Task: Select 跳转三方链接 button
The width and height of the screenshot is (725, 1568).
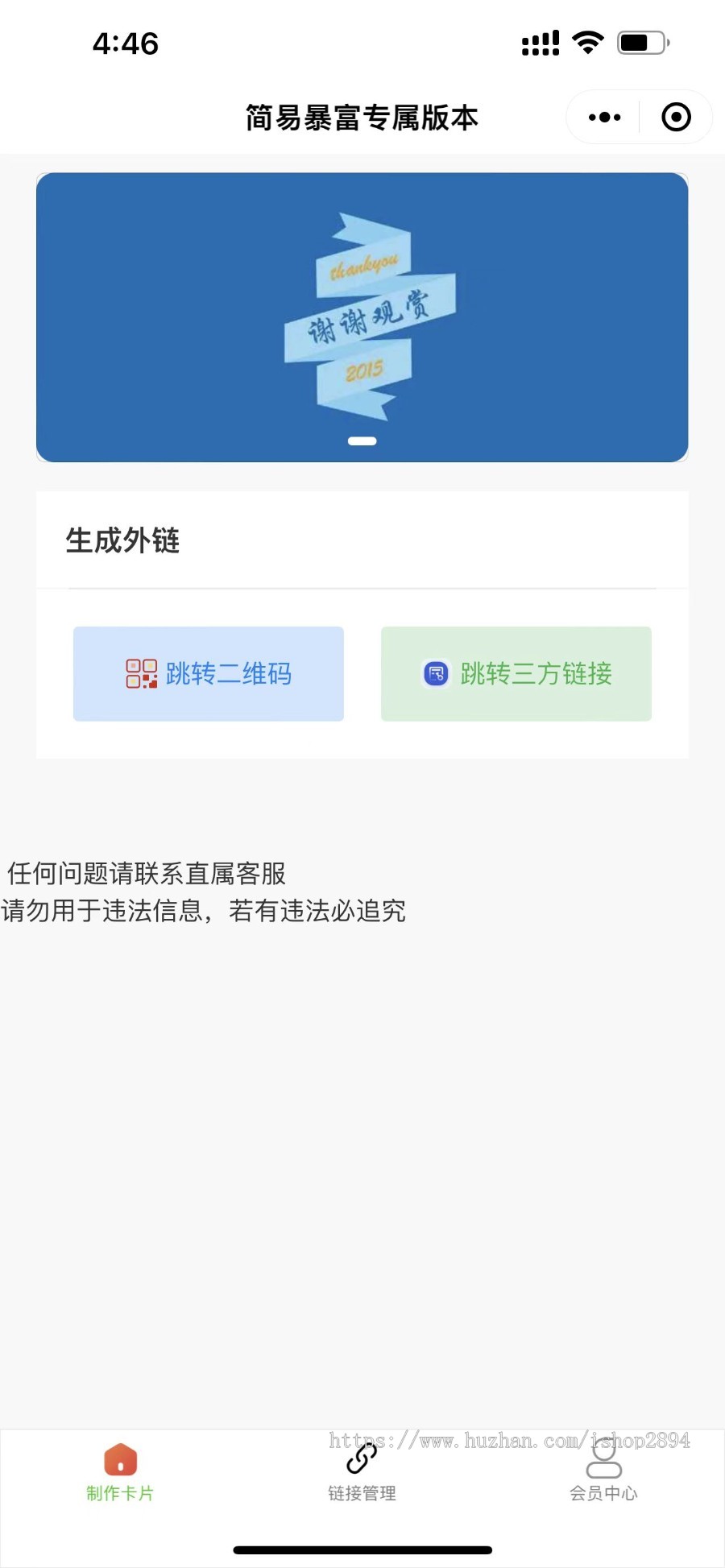Action: click(516, 673)
